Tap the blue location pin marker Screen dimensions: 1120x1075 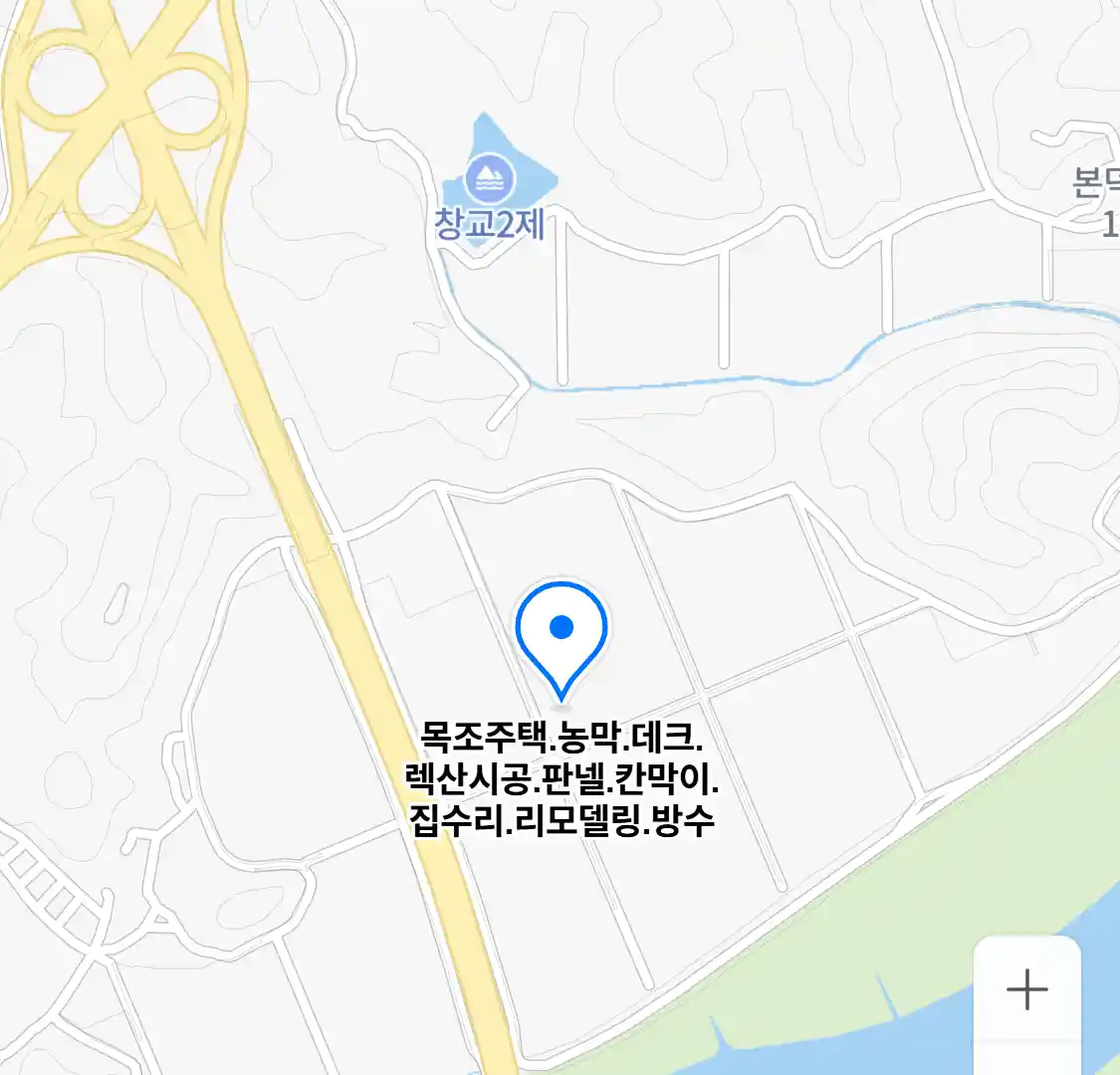561,633
